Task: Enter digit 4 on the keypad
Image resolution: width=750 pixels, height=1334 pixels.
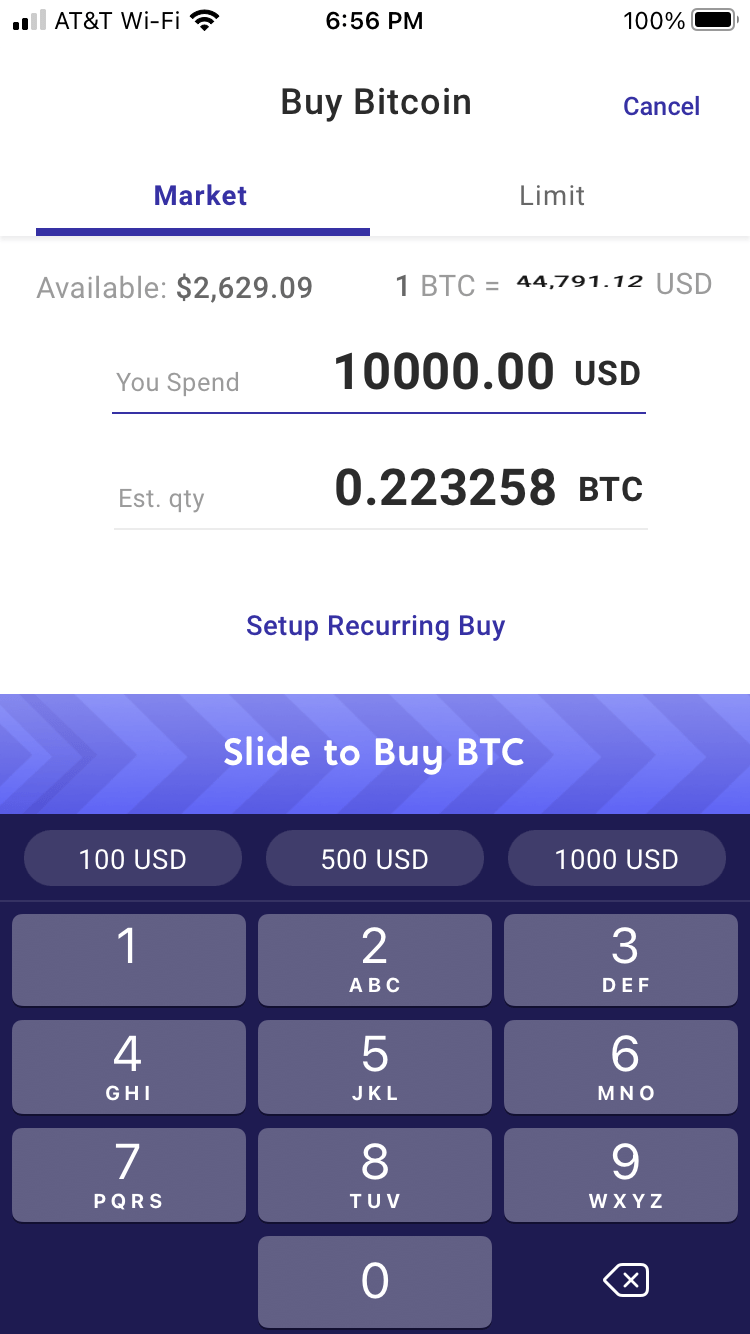Action: [129, 1067]
